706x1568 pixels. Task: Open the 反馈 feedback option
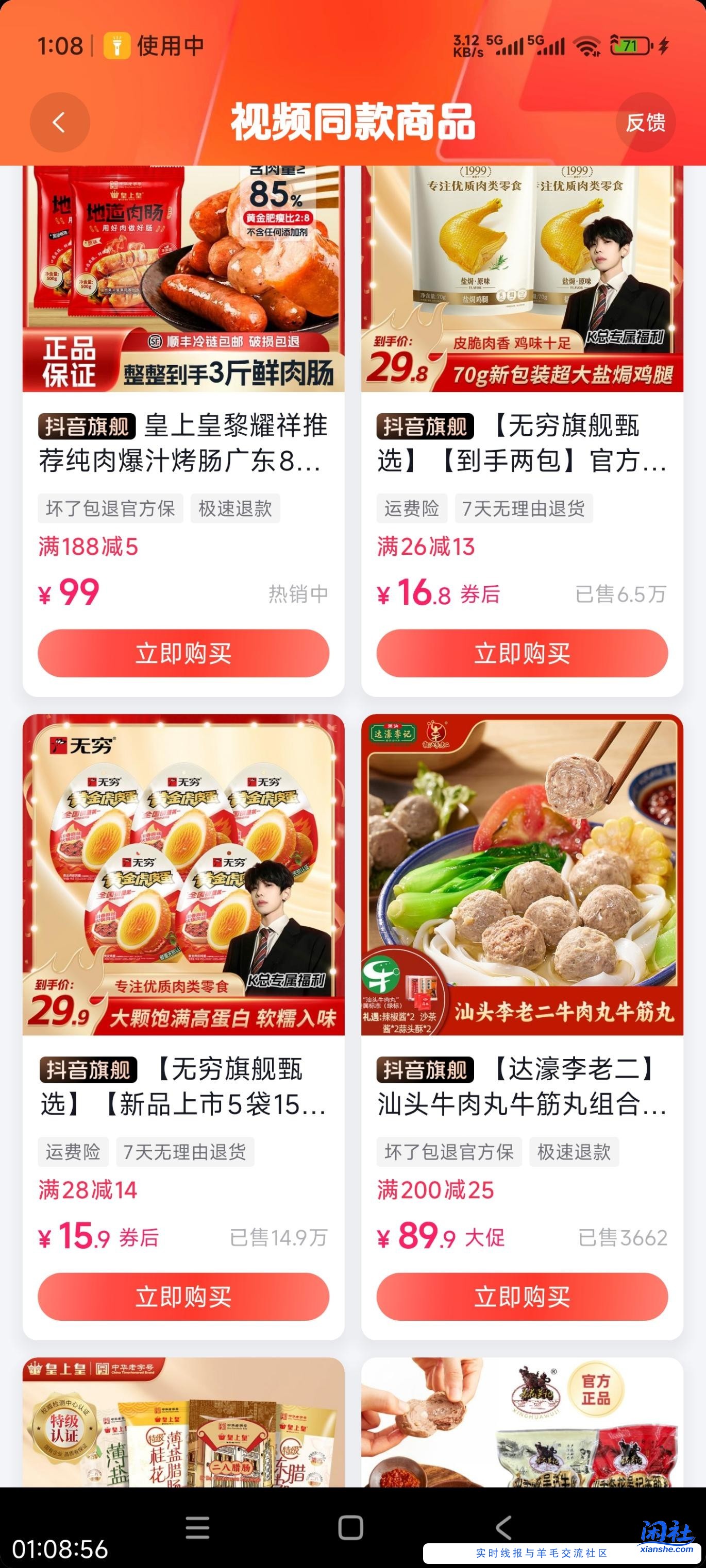(x=647, y=122)
